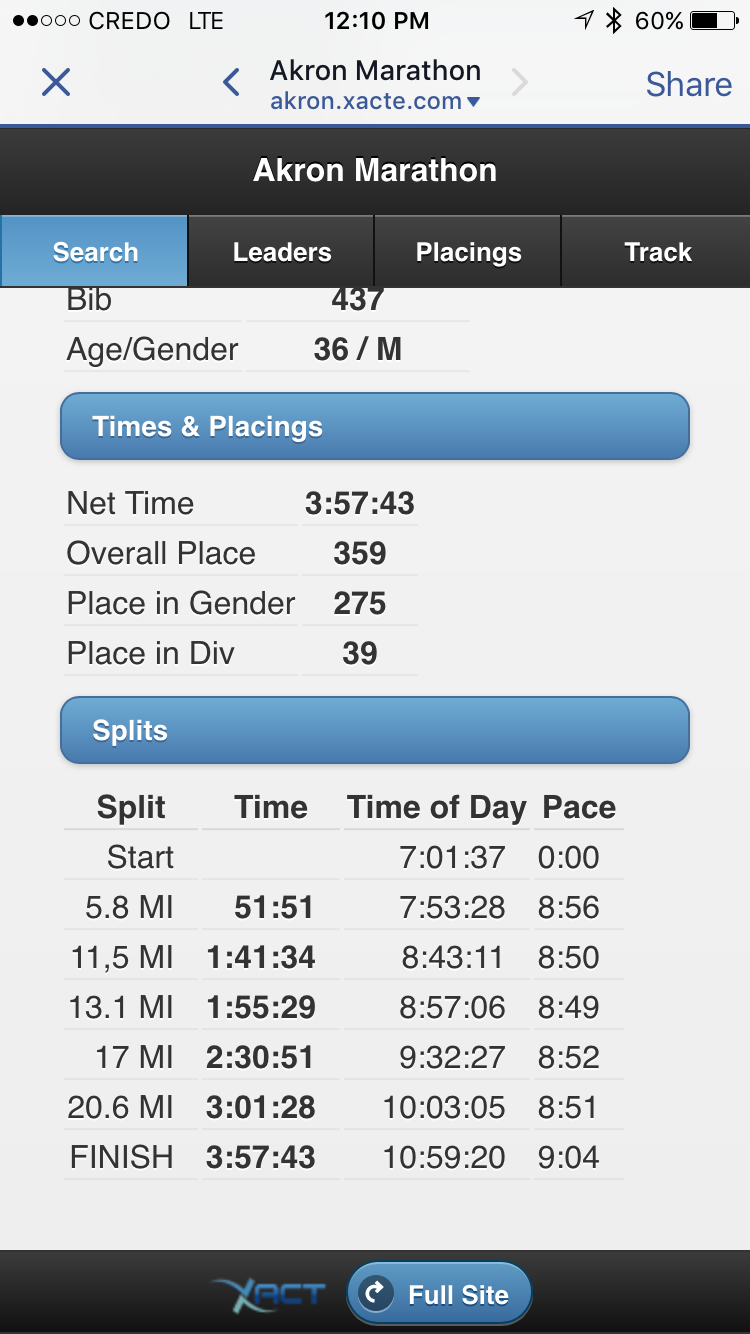Collapse the Splits section
The height and width of the screenshot is (1334, 750).
click(x=375, y=731)
